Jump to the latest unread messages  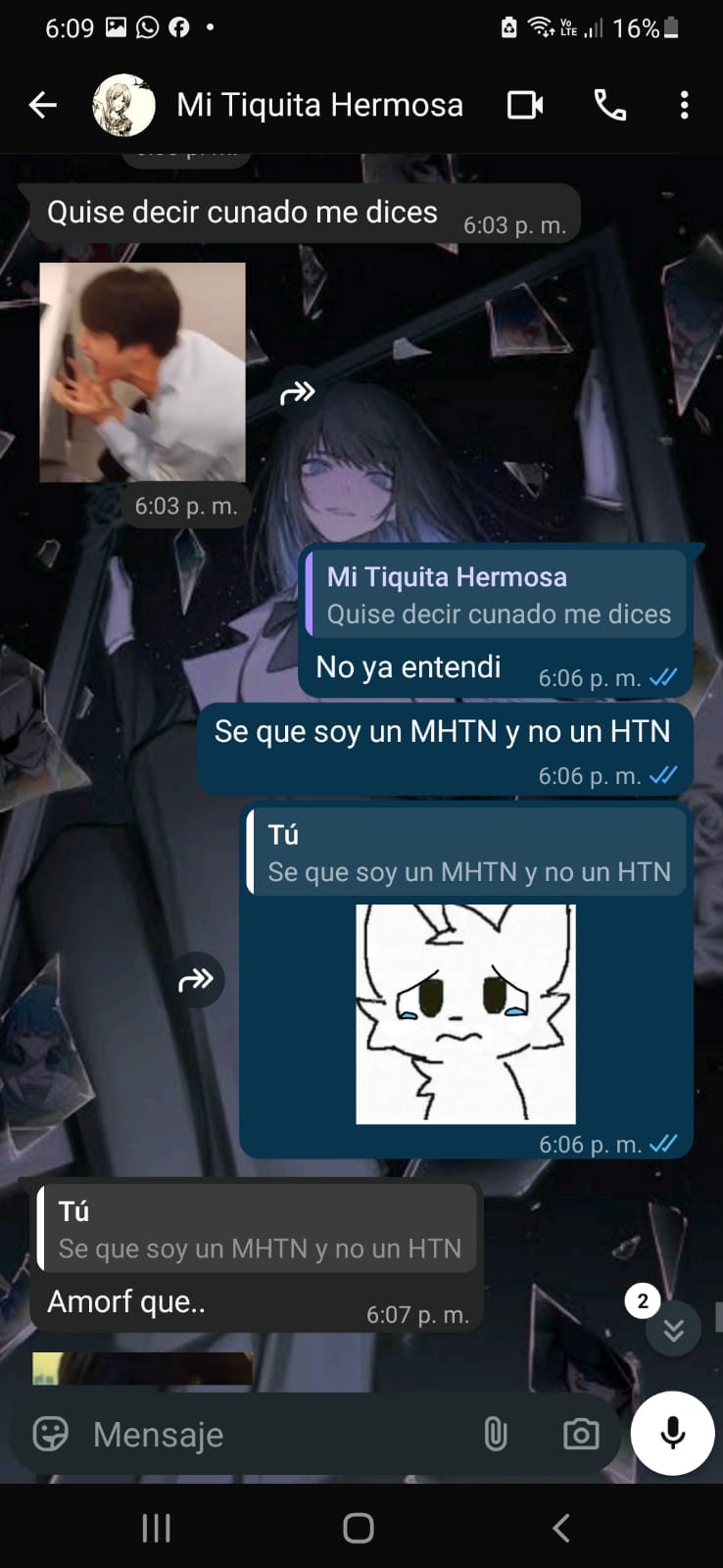673,1329
